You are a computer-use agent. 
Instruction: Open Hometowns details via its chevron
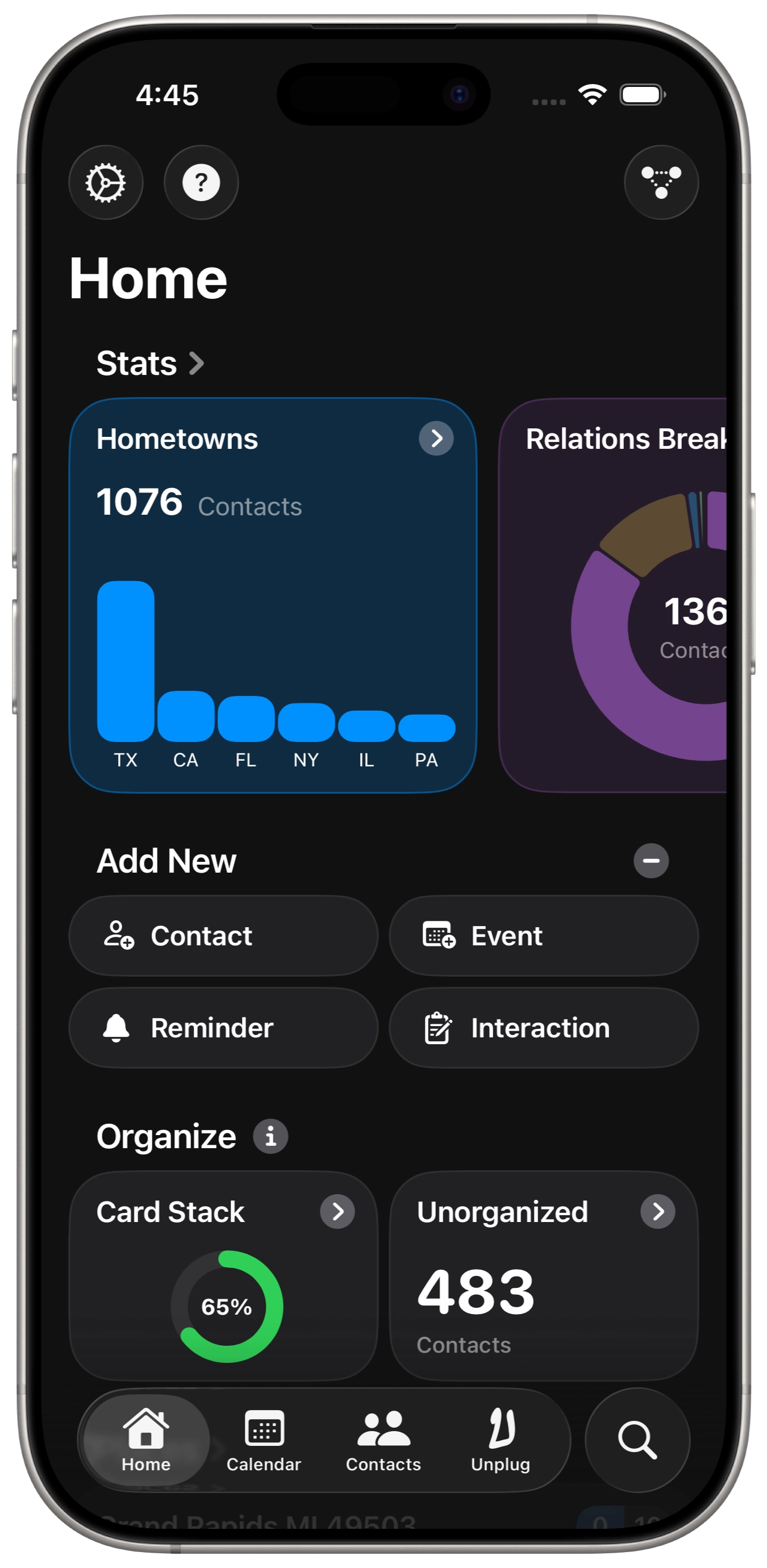437,439
